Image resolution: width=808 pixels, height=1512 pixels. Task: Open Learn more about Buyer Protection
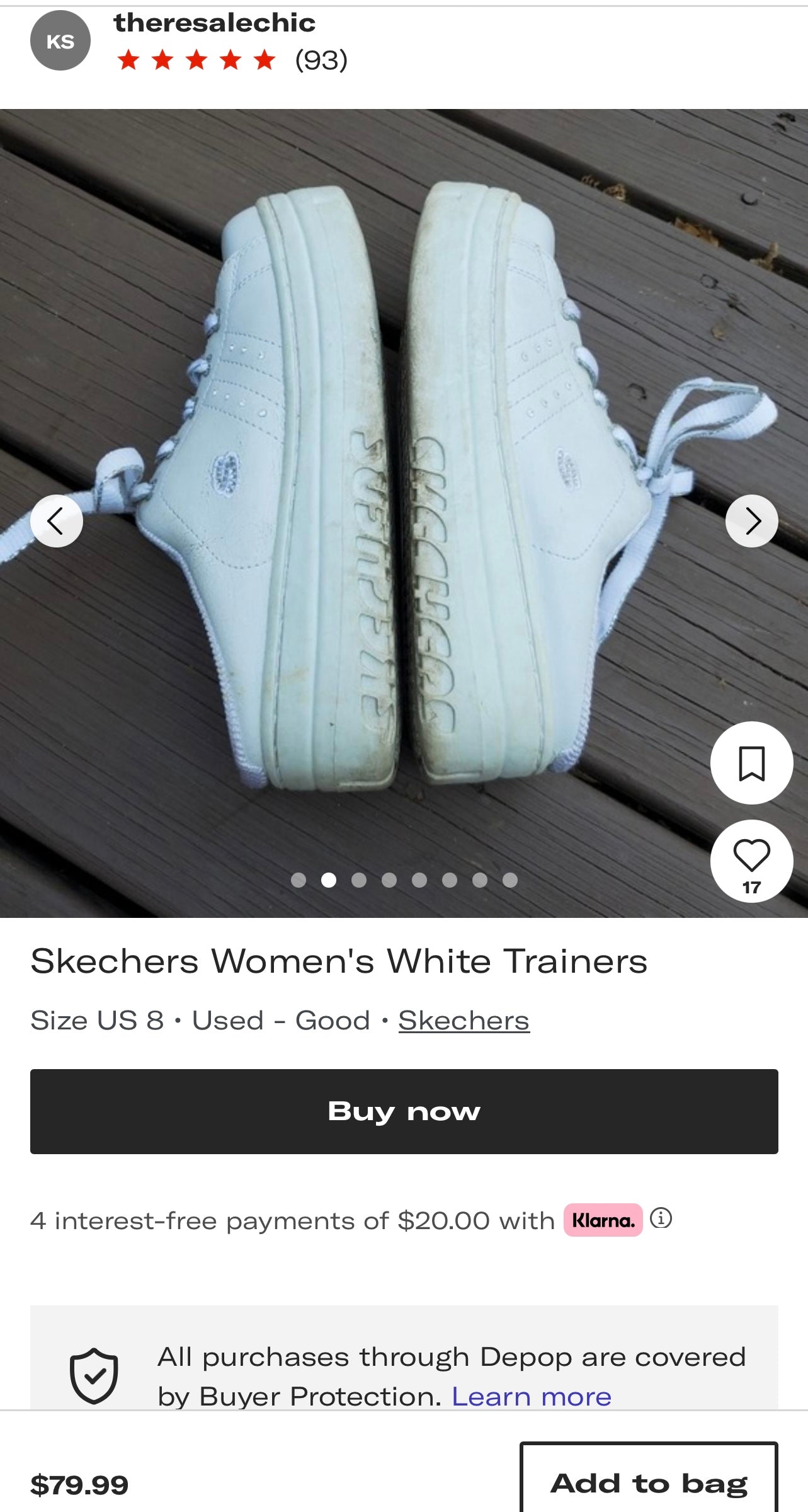pos(532,1397)
